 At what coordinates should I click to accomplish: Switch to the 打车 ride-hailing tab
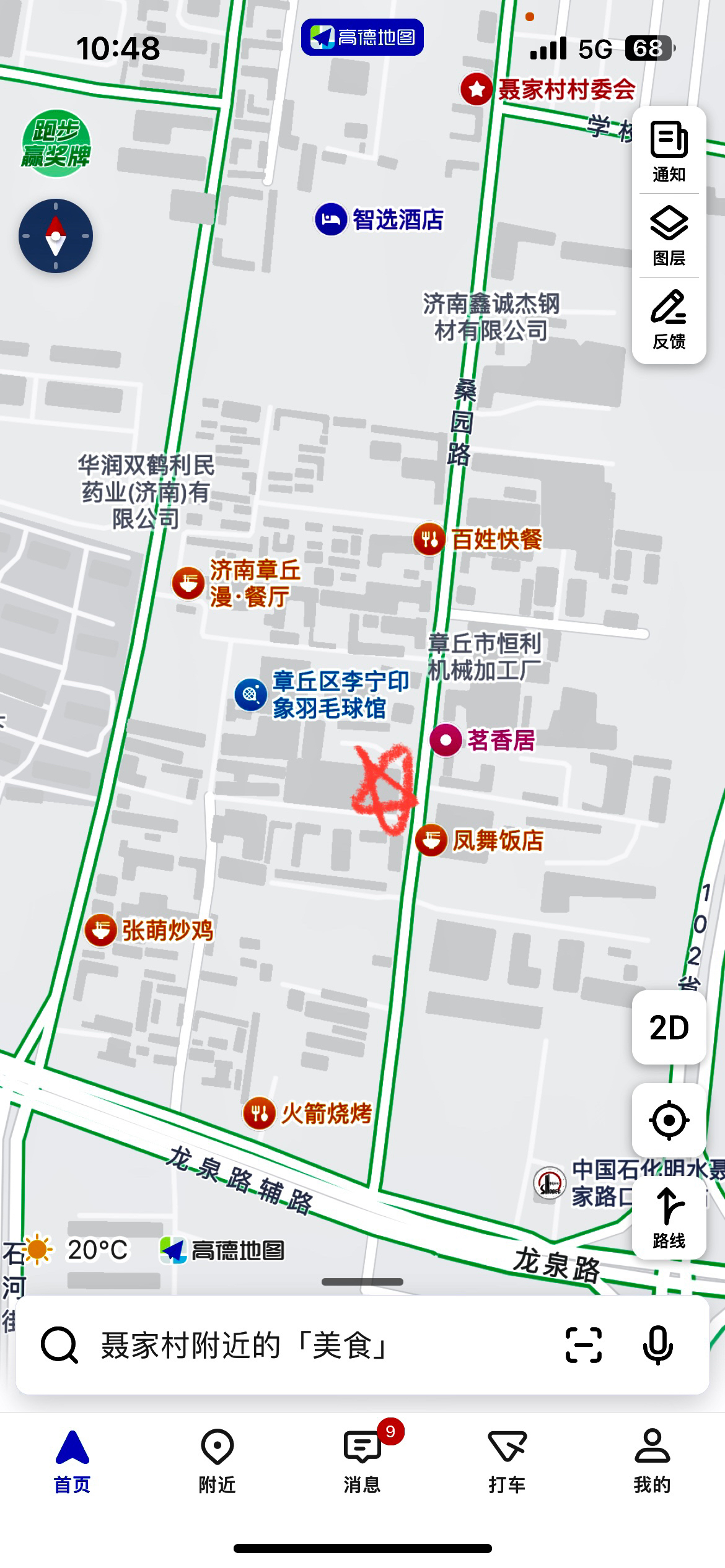(507, 1461)
